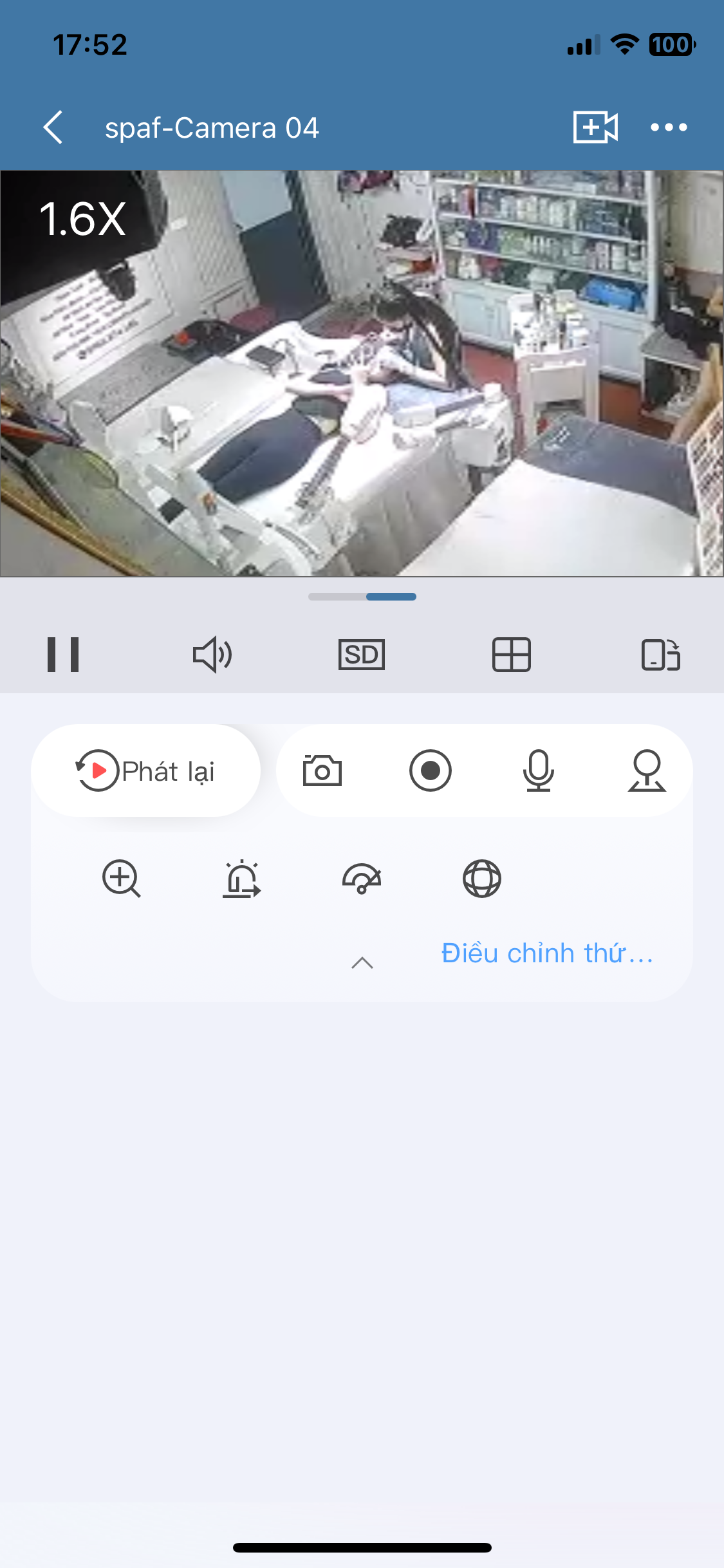724x1568 pixels.
Task: Mute the camera sound
Action: click(x=212, y=655)
